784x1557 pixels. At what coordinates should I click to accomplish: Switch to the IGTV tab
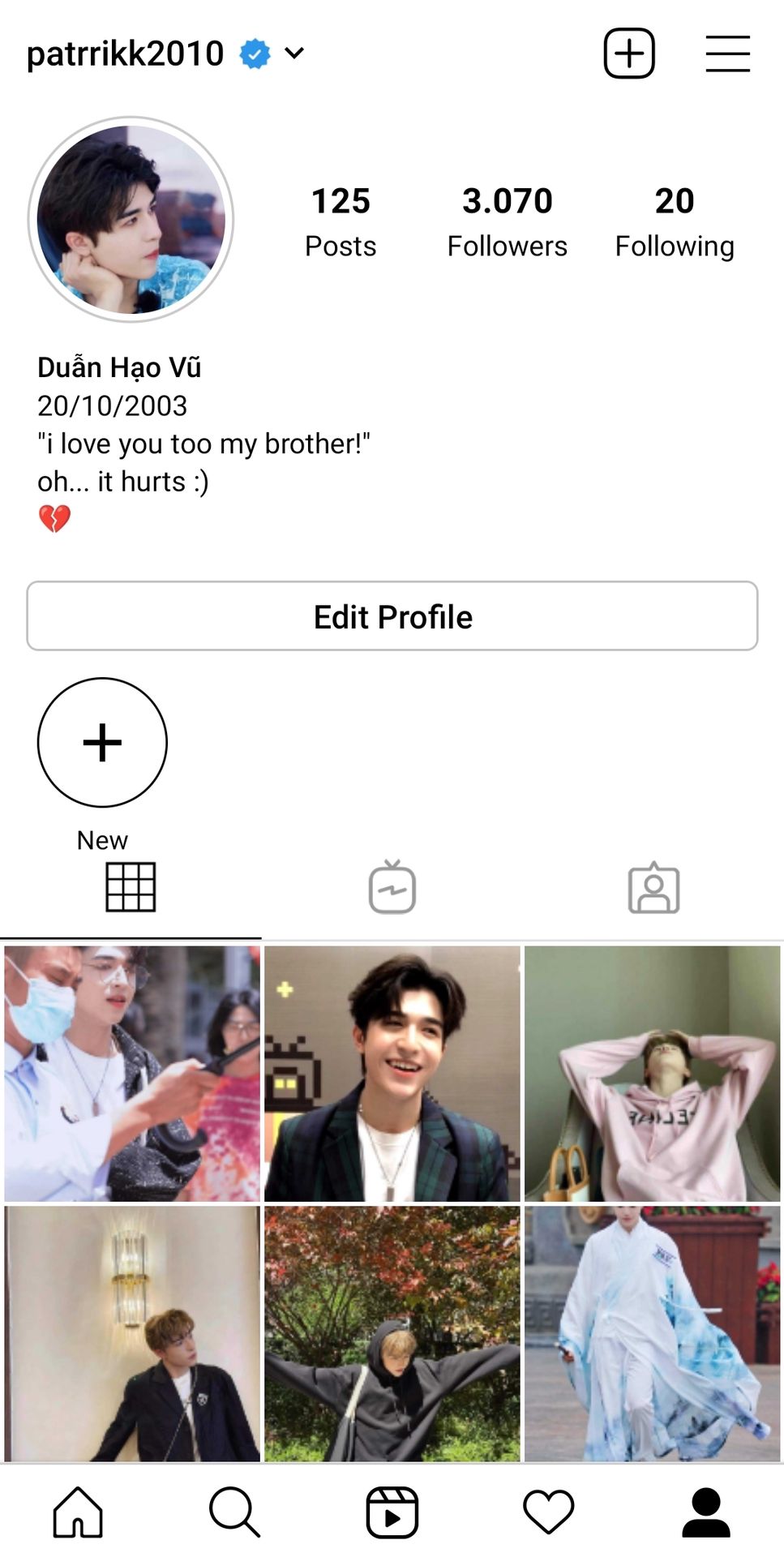point(392,887)
